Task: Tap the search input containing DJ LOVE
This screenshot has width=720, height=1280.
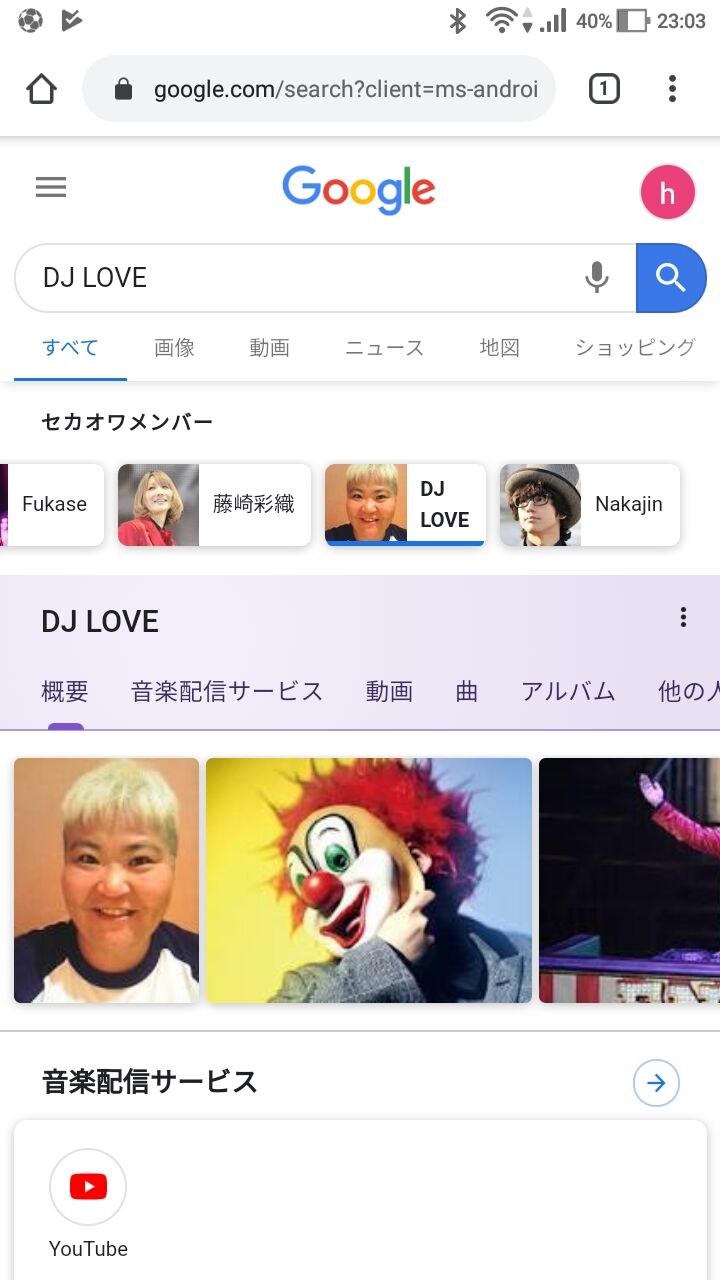Action: tap(300, 277)
